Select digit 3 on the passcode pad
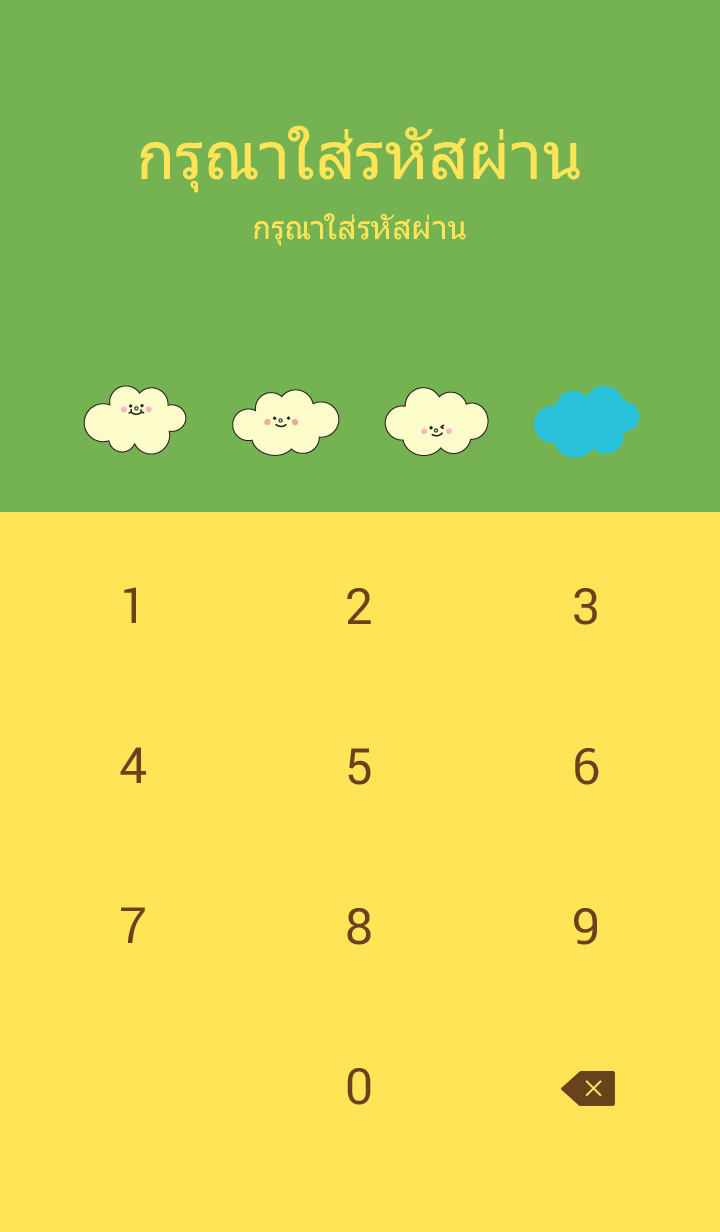This screenshot has height=1232, width=720. point(586,607)
